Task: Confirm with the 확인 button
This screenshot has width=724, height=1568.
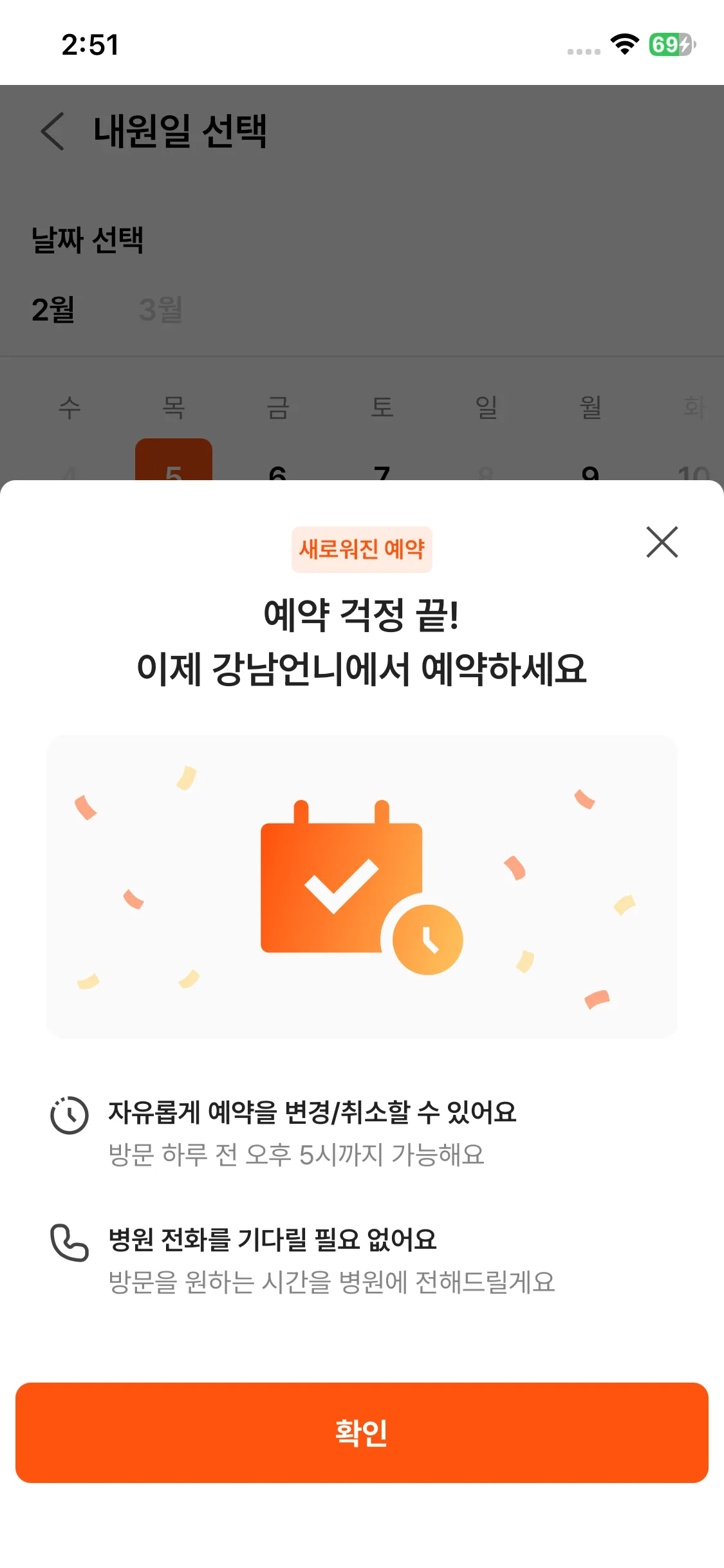Action: (x=362, y=1433)
